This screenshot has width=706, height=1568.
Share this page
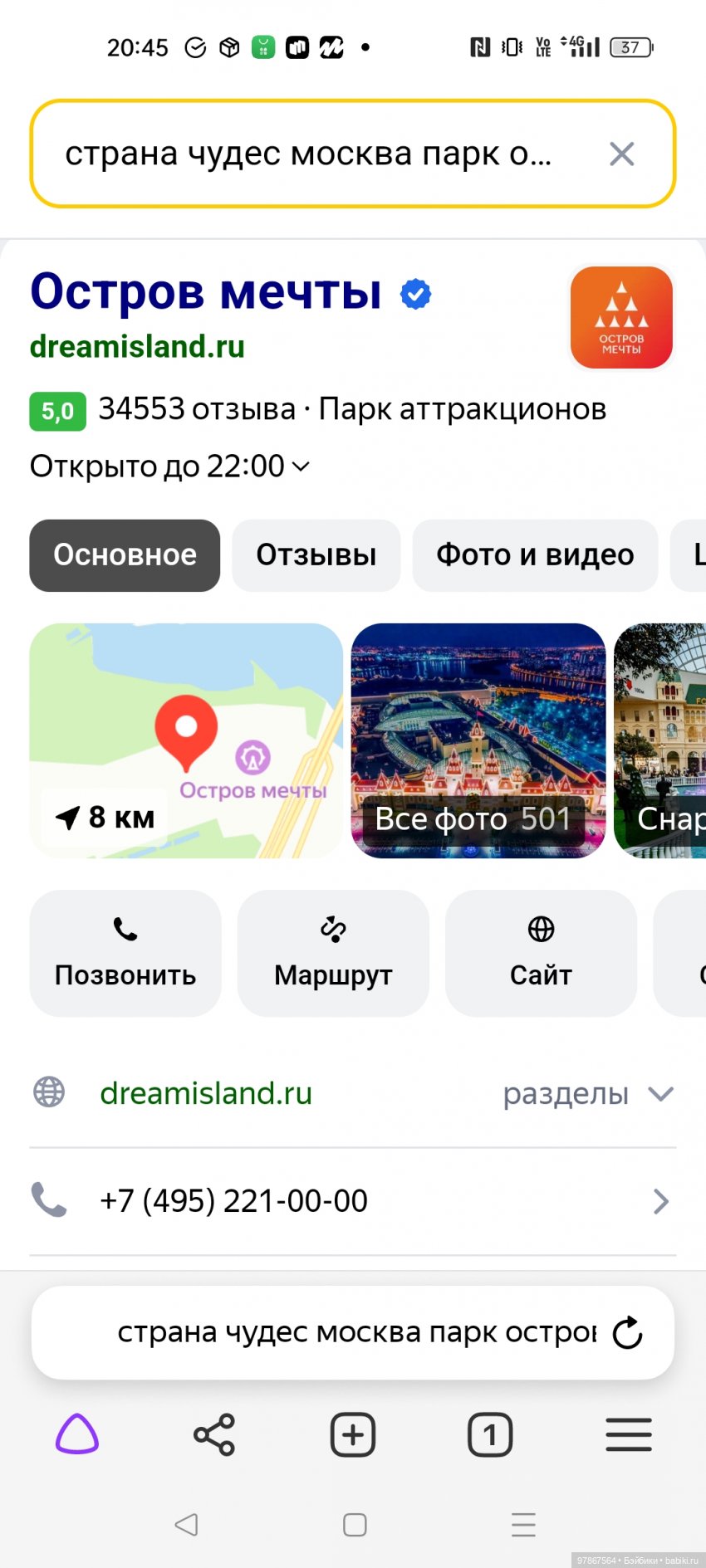click(214, 1434)
